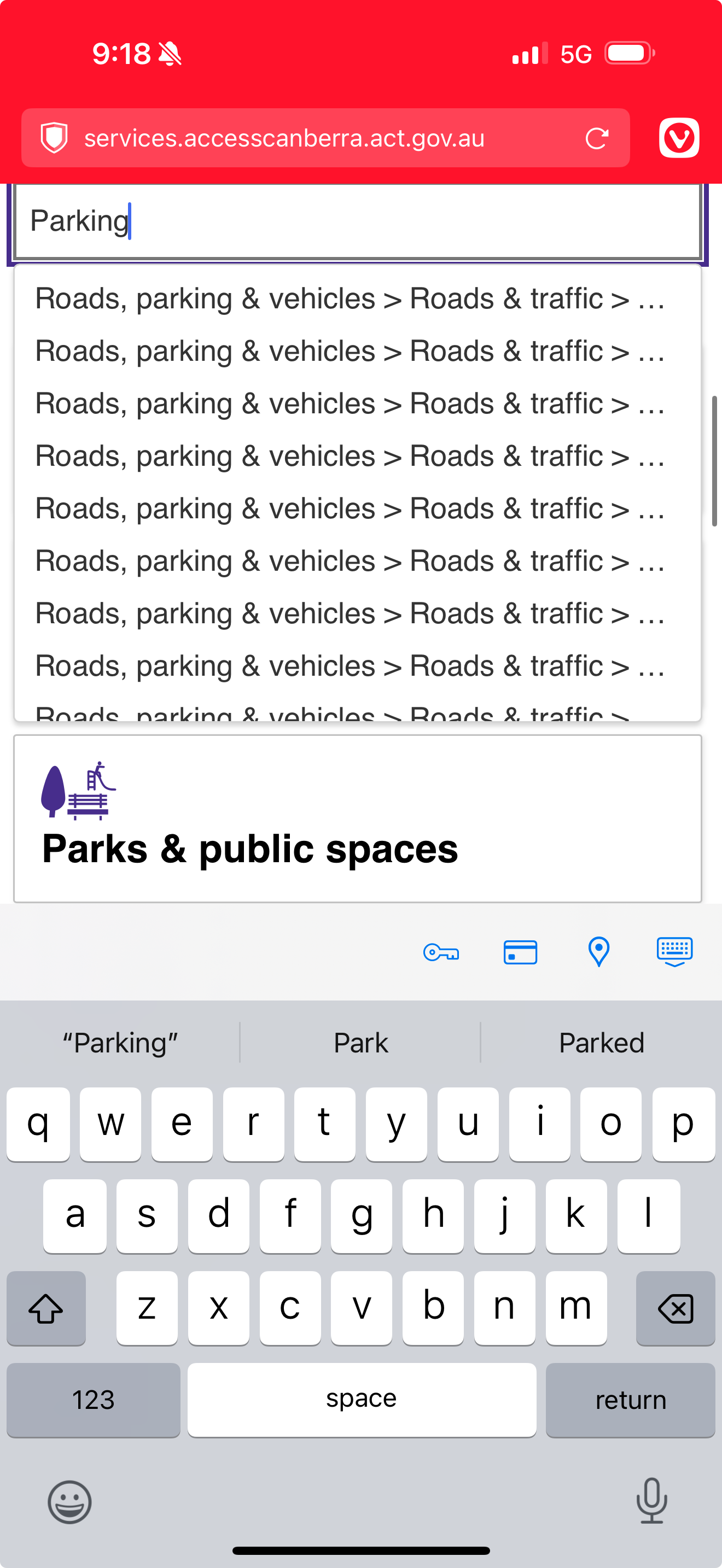Viewport: 722px width, 1568px height.
Task: Hide the on-screen keyboard
Action: coord(674,952)
